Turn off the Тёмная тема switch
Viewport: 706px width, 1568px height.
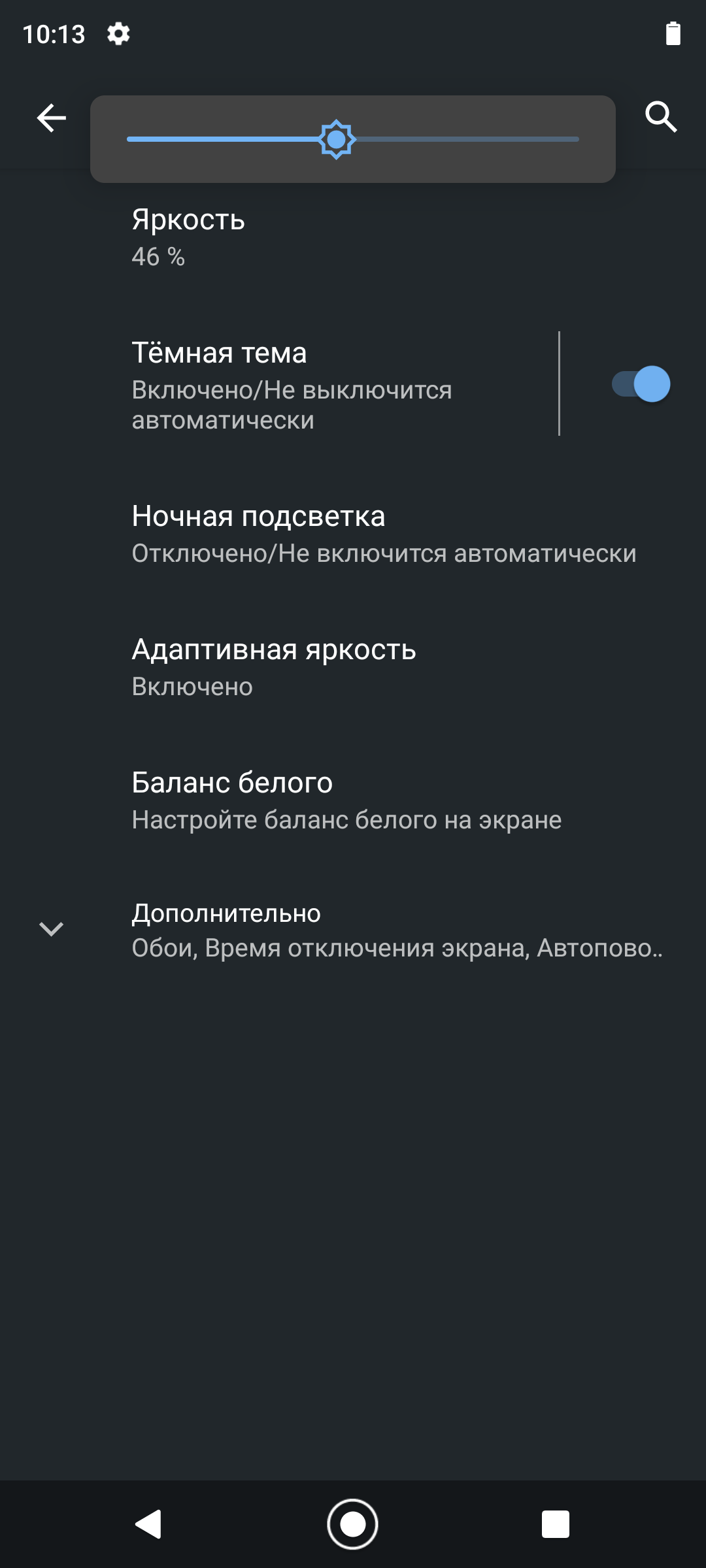point(641,384)
